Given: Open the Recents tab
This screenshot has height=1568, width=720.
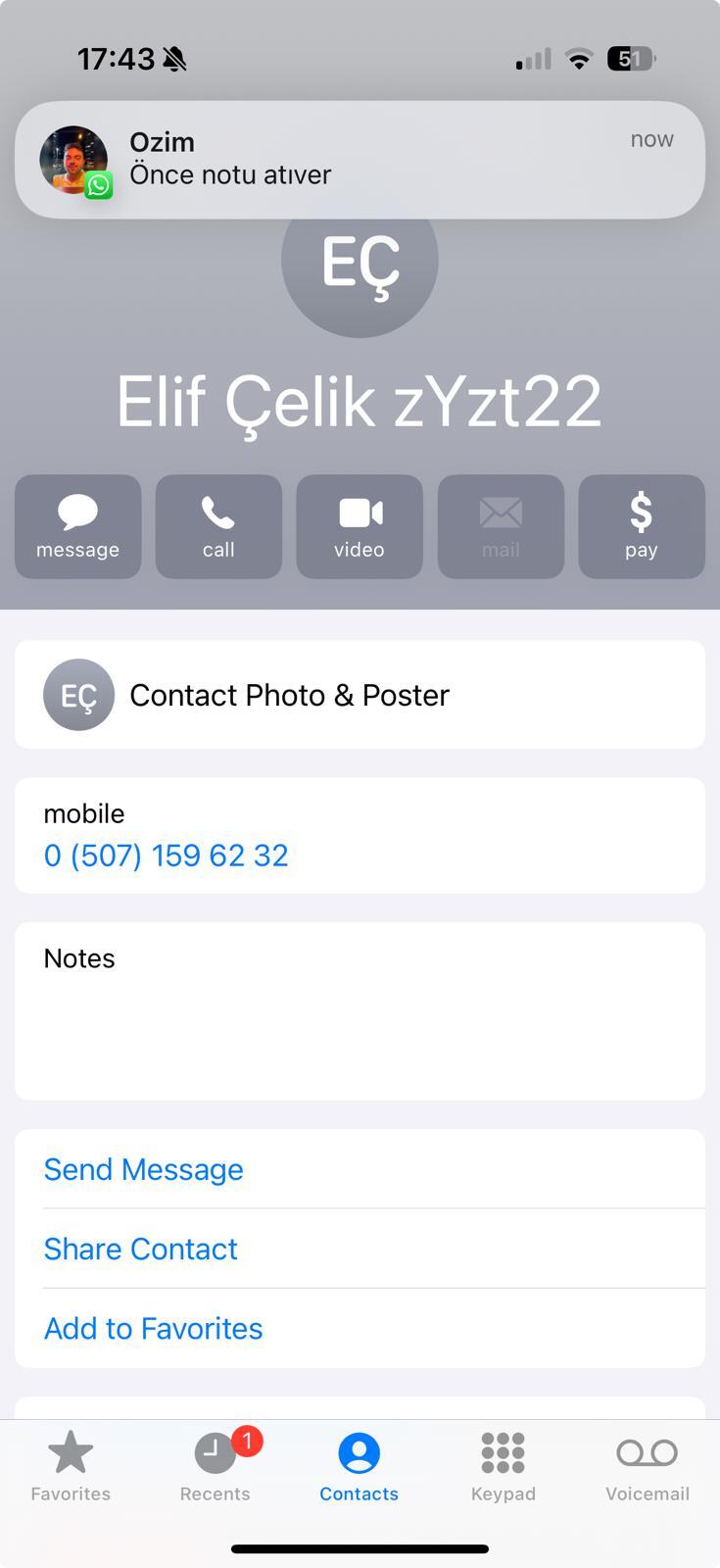Looking at the screenshot, I should pyautogui.click(x=216, y=1467).
